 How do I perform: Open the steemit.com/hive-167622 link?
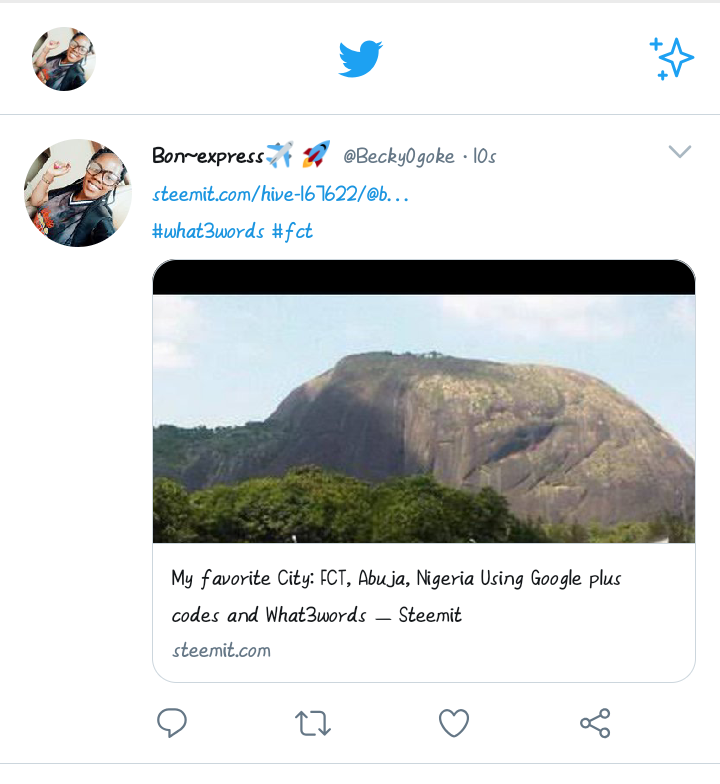(280, 194)
